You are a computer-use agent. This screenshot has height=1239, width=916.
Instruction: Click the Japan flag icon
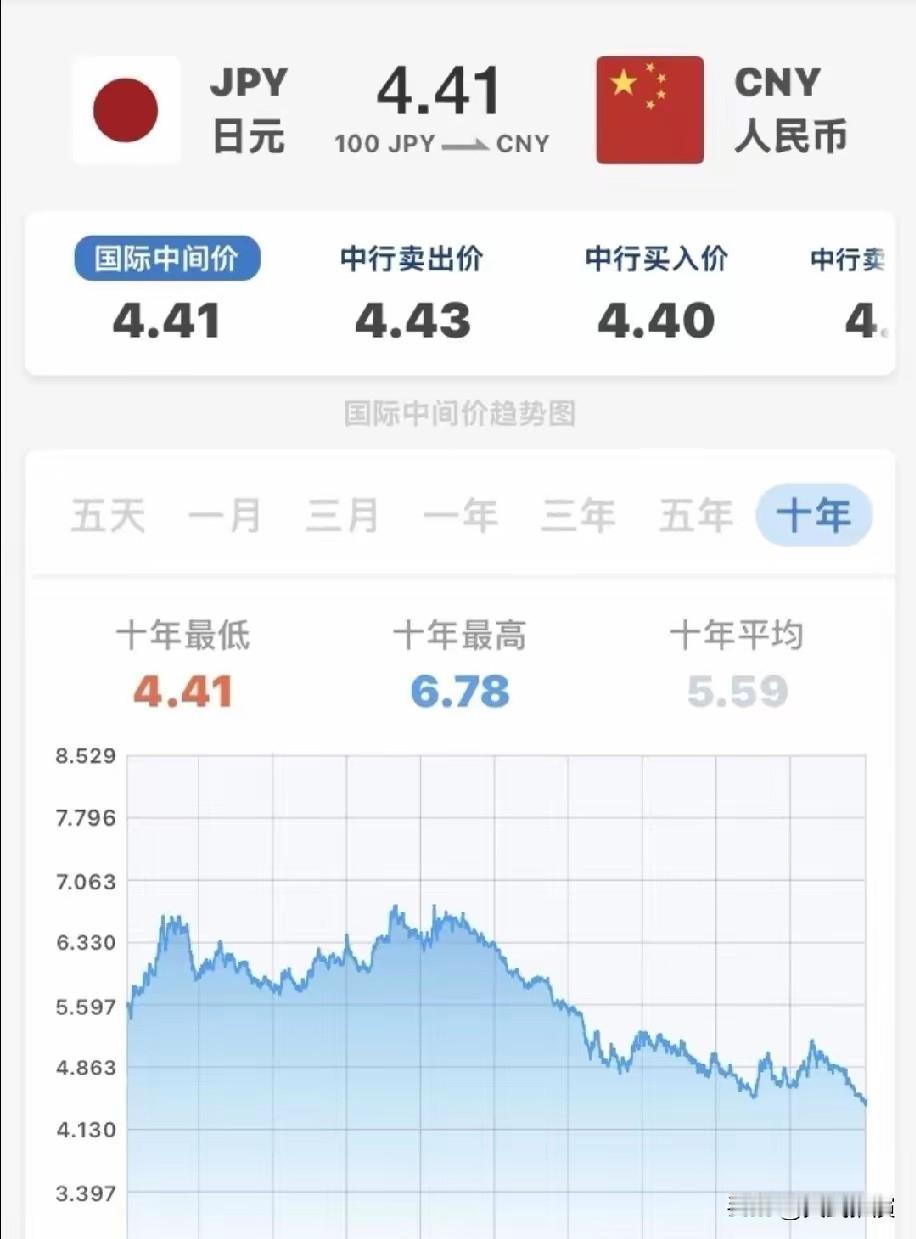pos(125,110)
